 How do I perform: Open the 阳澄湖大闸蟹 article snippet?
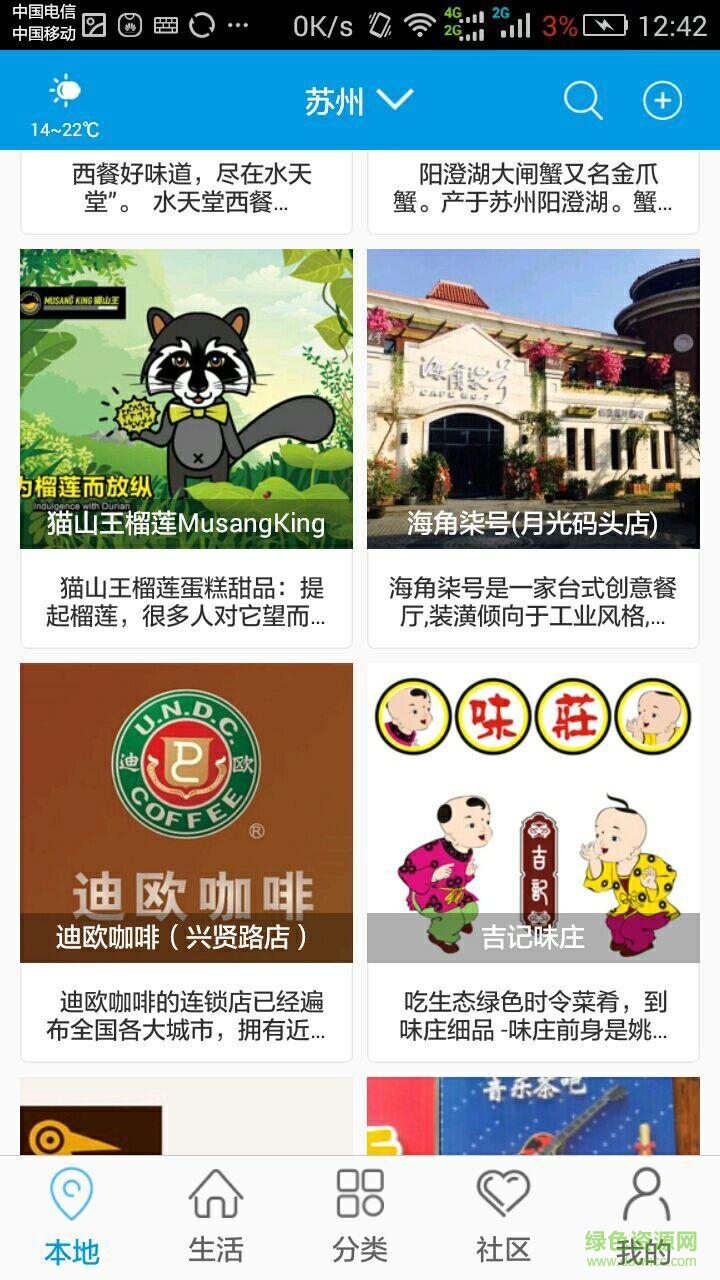pyautogui.click(x=534, y=190)
